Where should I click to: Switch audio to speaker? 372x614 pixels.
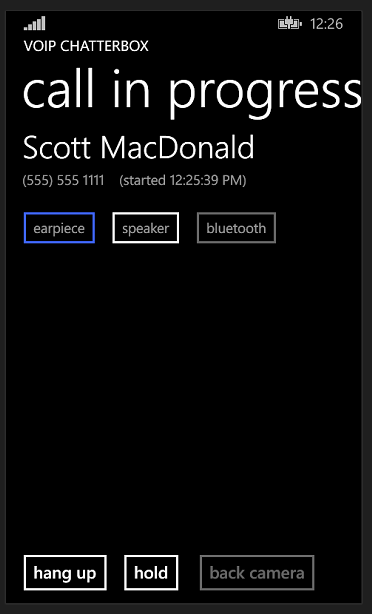(146, 228)
